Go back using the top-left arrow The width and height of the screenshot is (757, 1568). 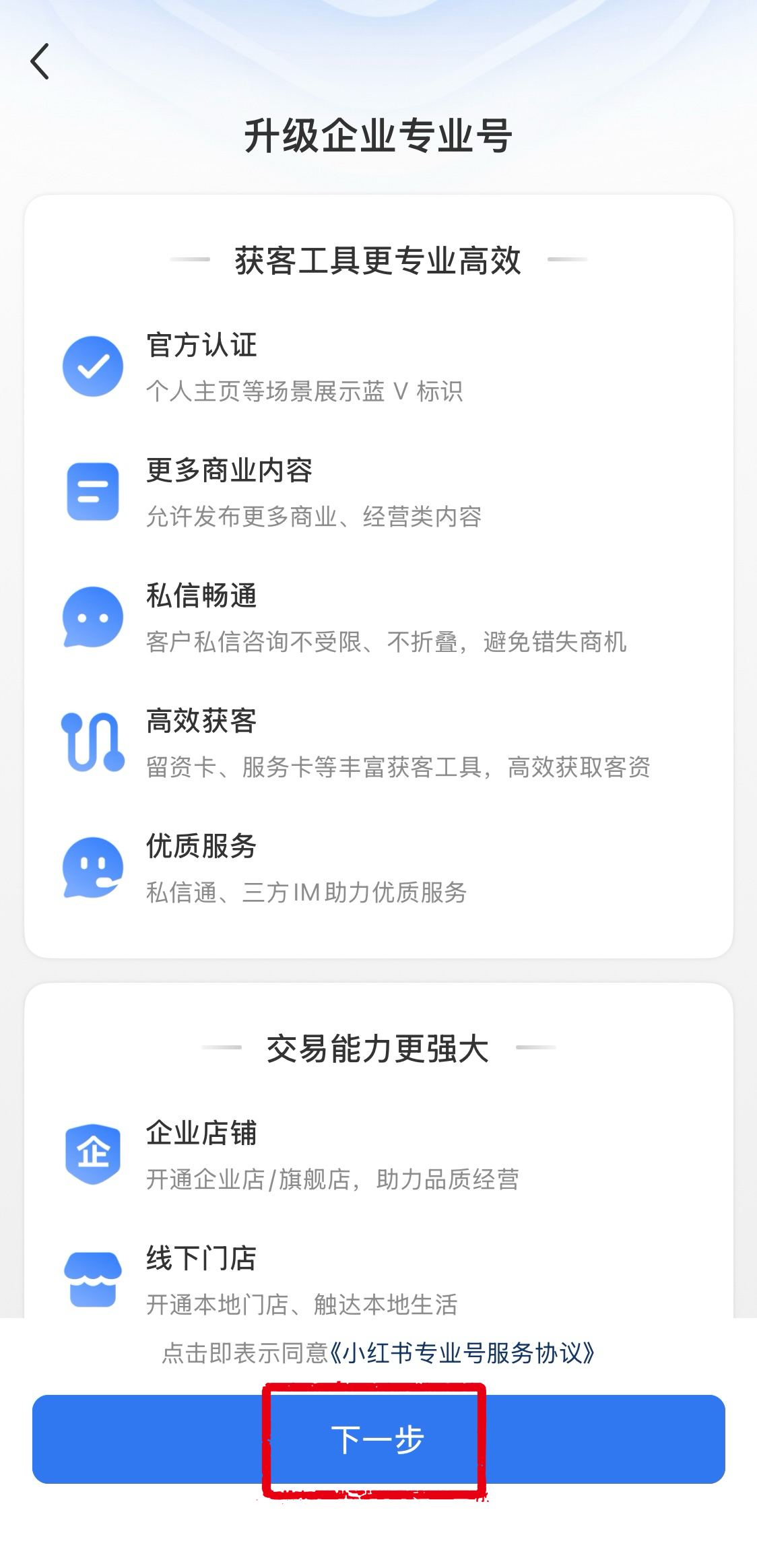tap(40, 62)
